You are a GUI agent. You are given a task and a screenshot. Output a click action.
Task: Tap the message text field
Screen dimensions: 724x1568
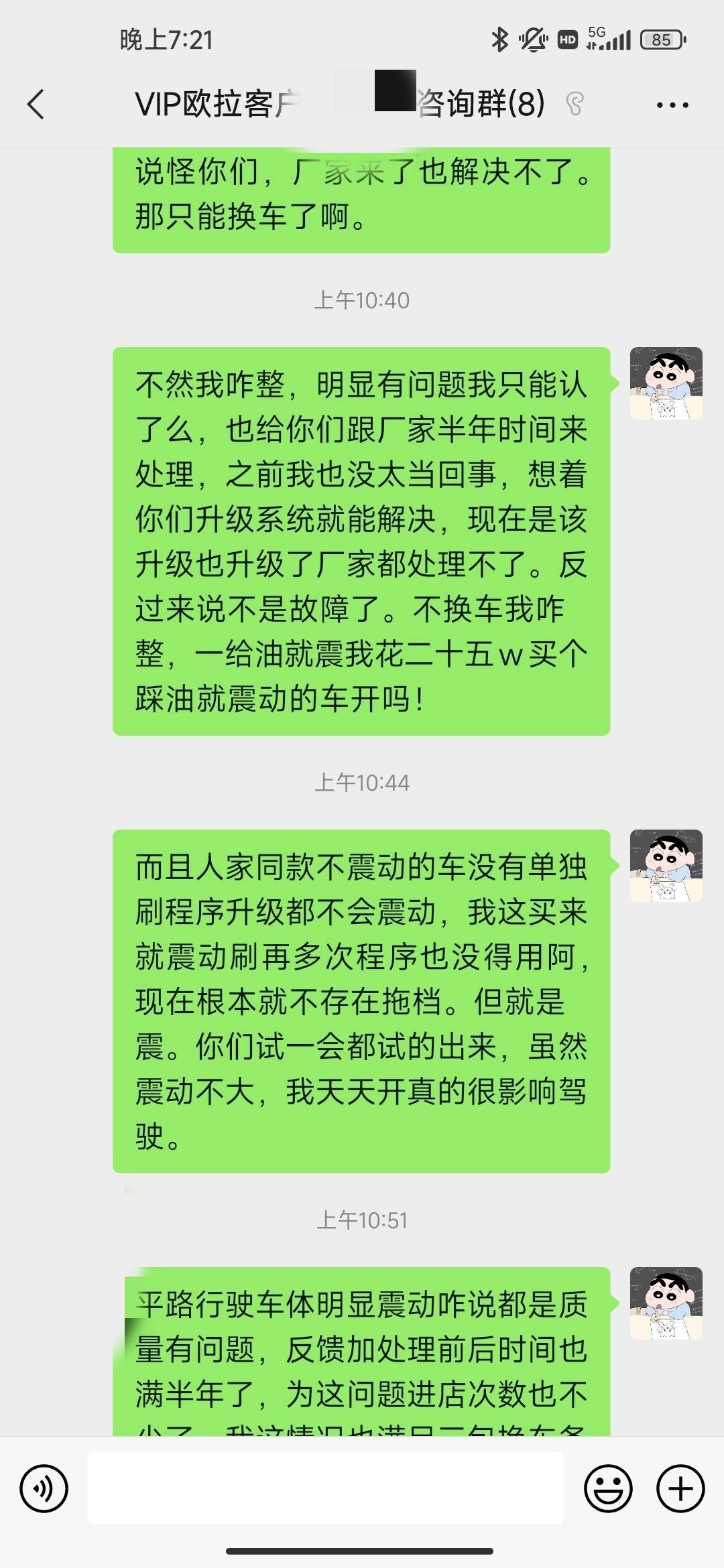[x=326, y=1488]
